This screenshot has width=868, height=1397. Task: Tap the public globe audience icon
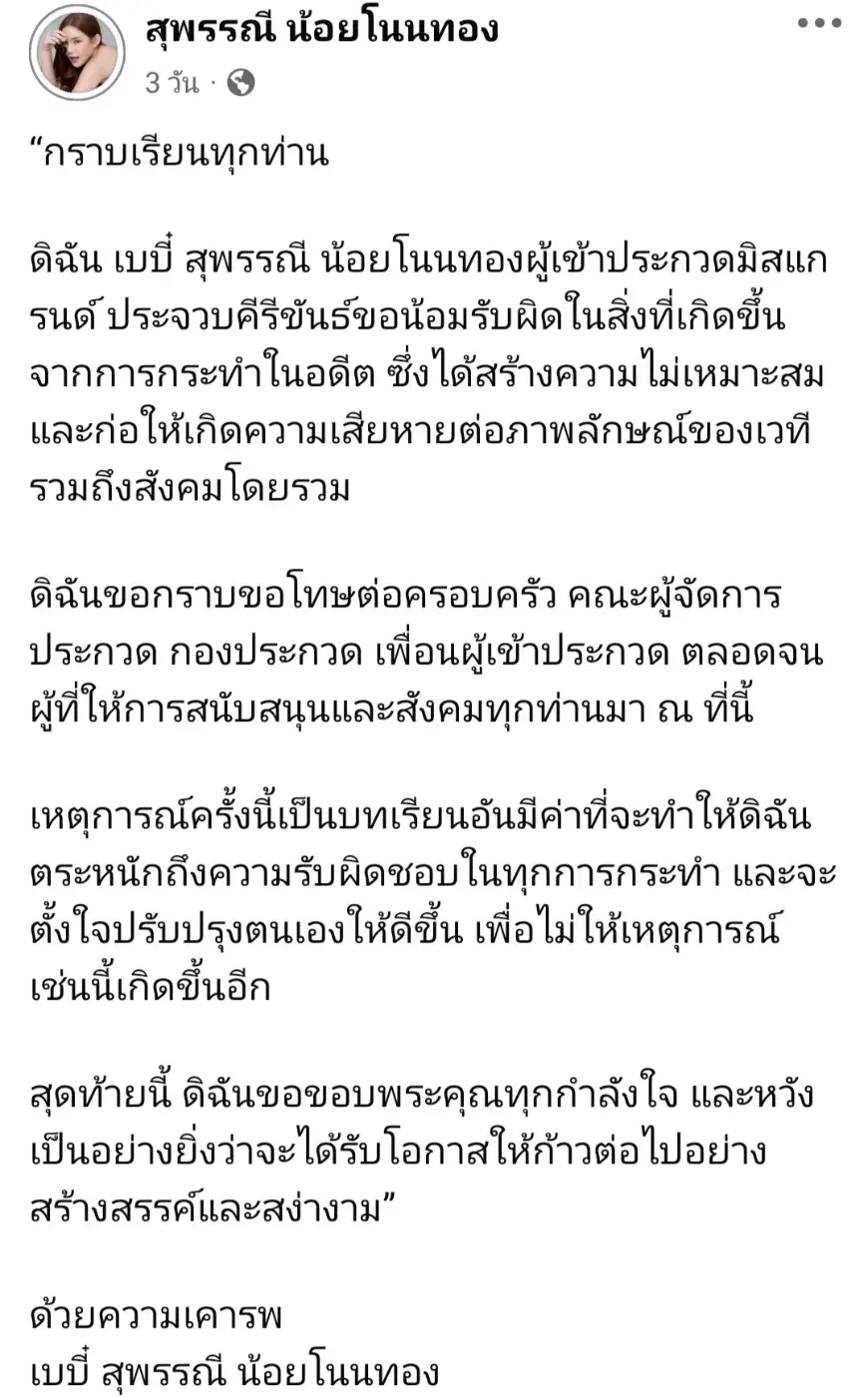[240, 84]
